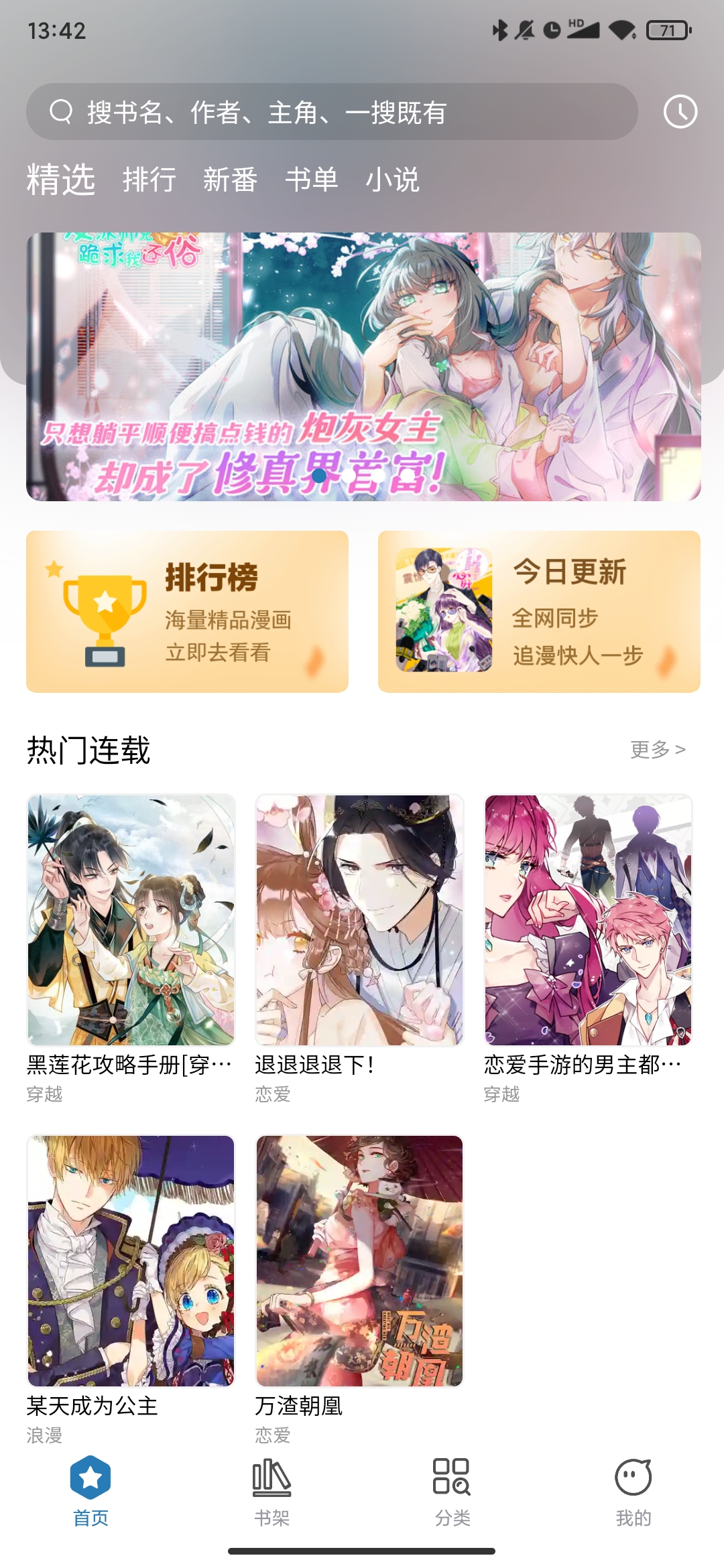View more 热门连载 via 更多
The height and width of the screenshot is (1568, 724).
tap(658, 749)
